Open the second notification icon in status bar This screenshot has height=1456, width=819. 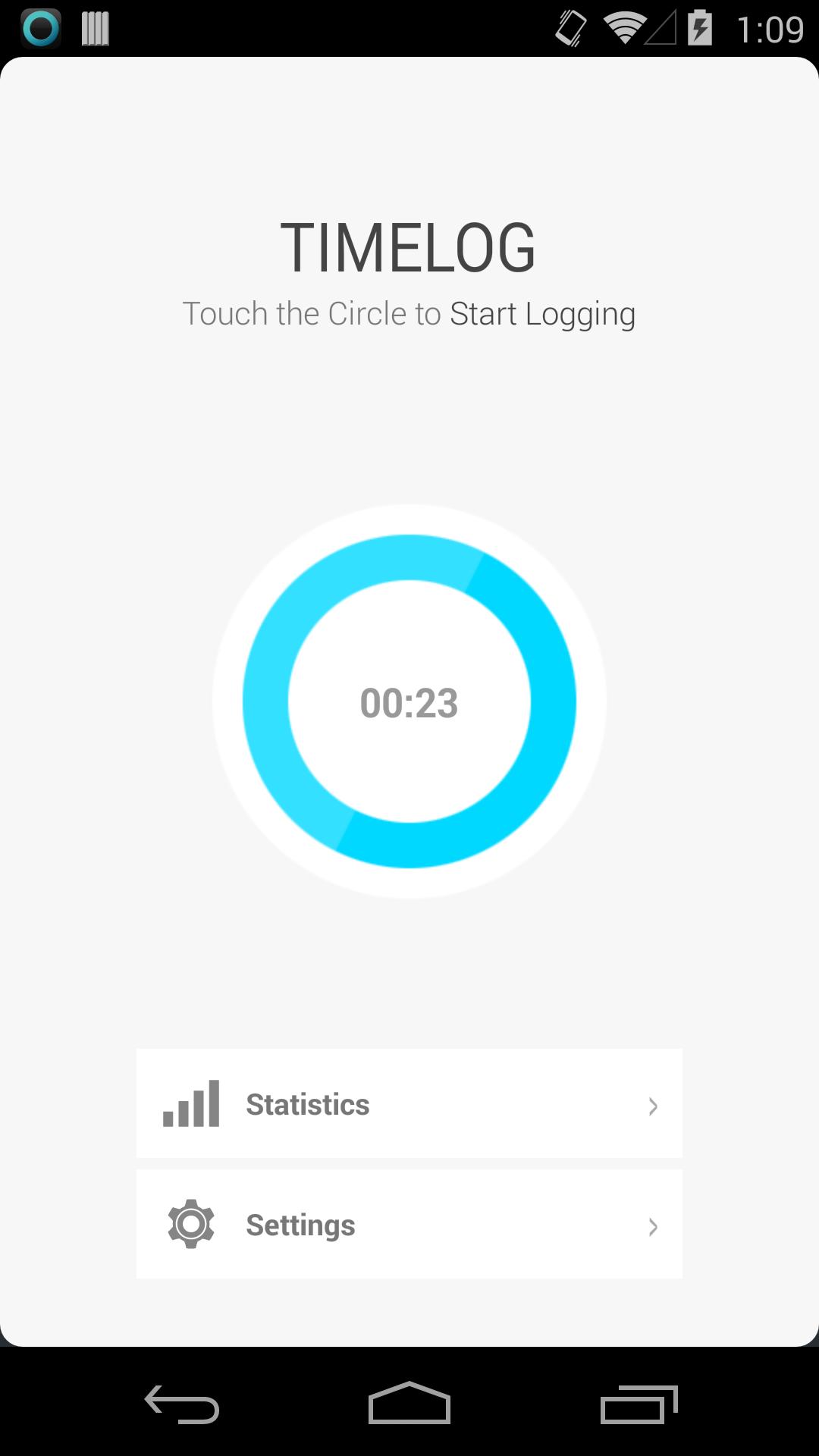point(94,27)
